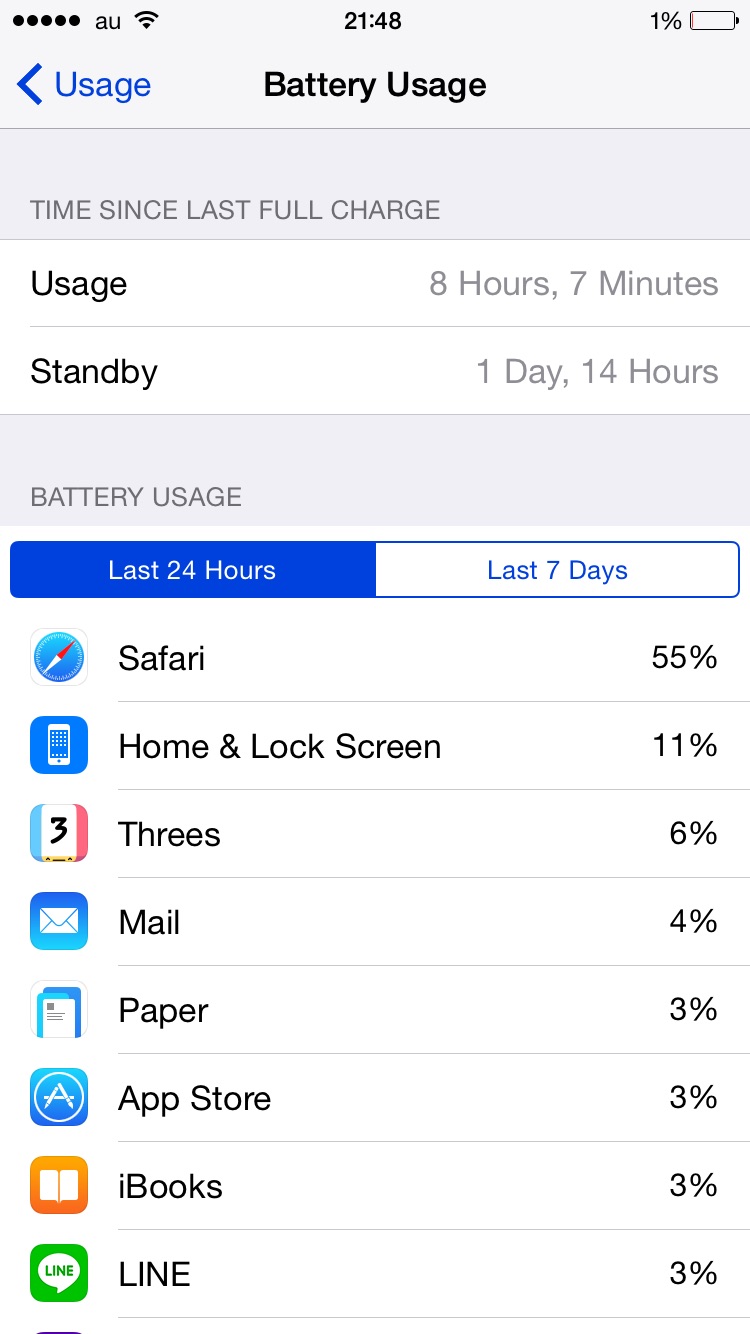
Task: Select the Last 24 Hours segment
Action: tap(192, 570)
